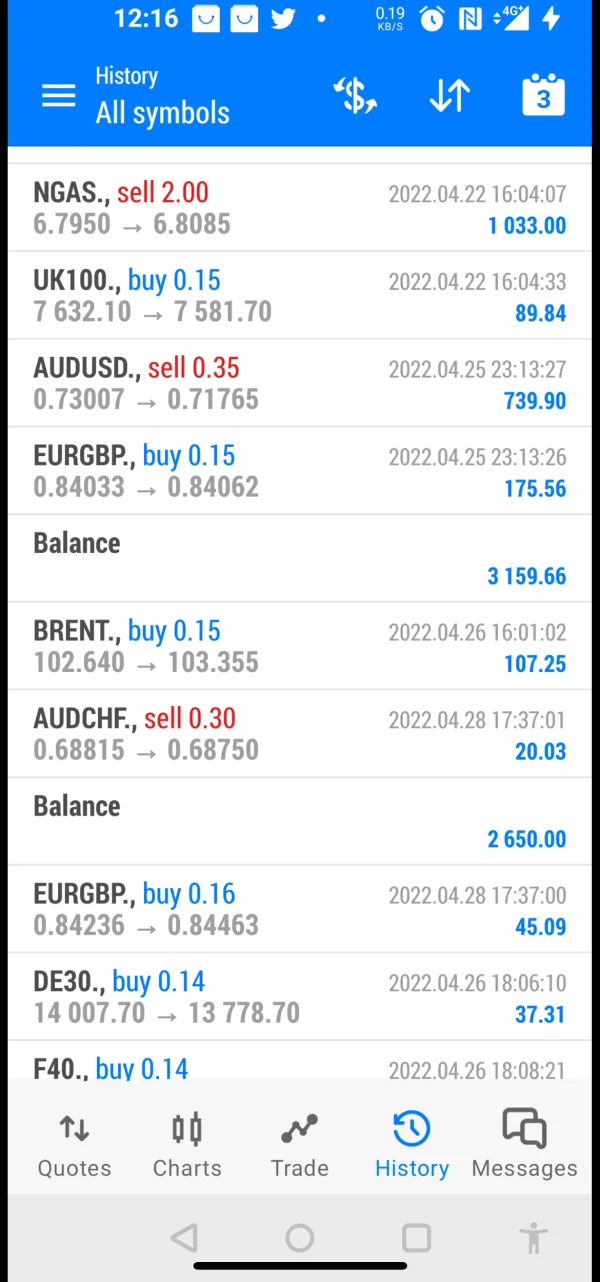
Task: Go to the home screen
Action: point(300,1238)
